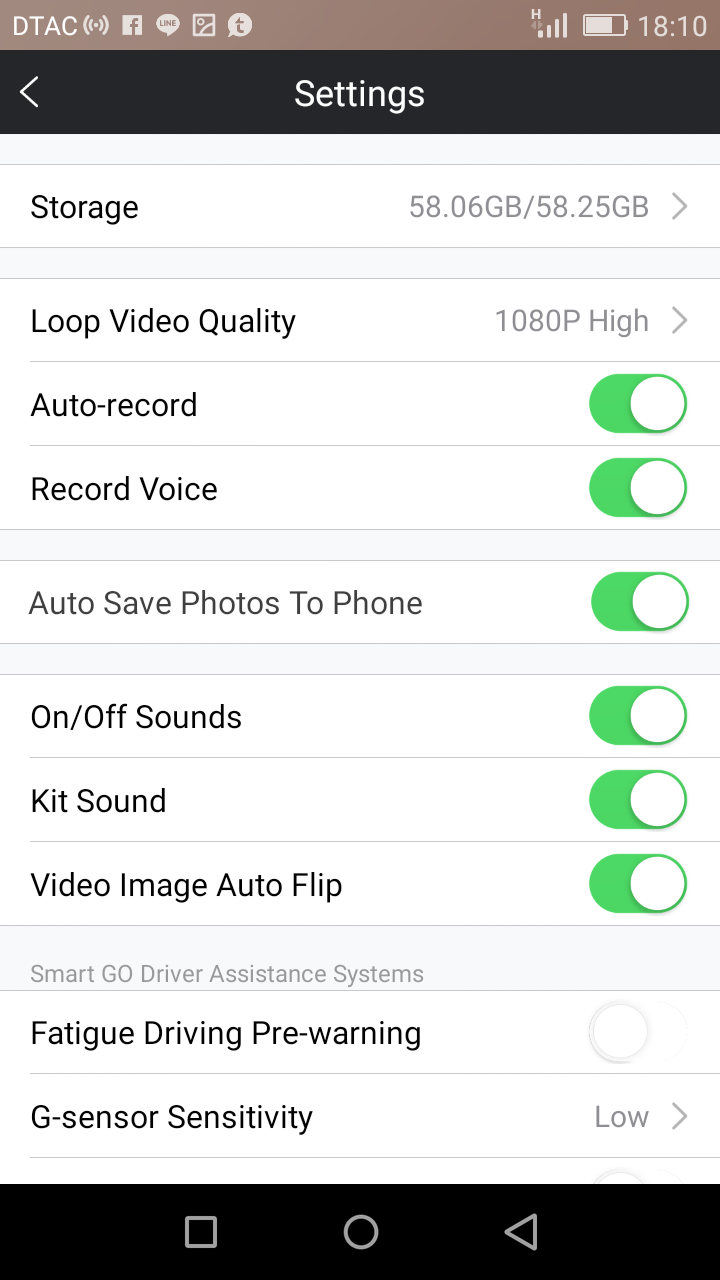The height and width of the screenshot is (1280, 720).
Task: Open the recent apps overview
Action: click(x=201, y=1232)
